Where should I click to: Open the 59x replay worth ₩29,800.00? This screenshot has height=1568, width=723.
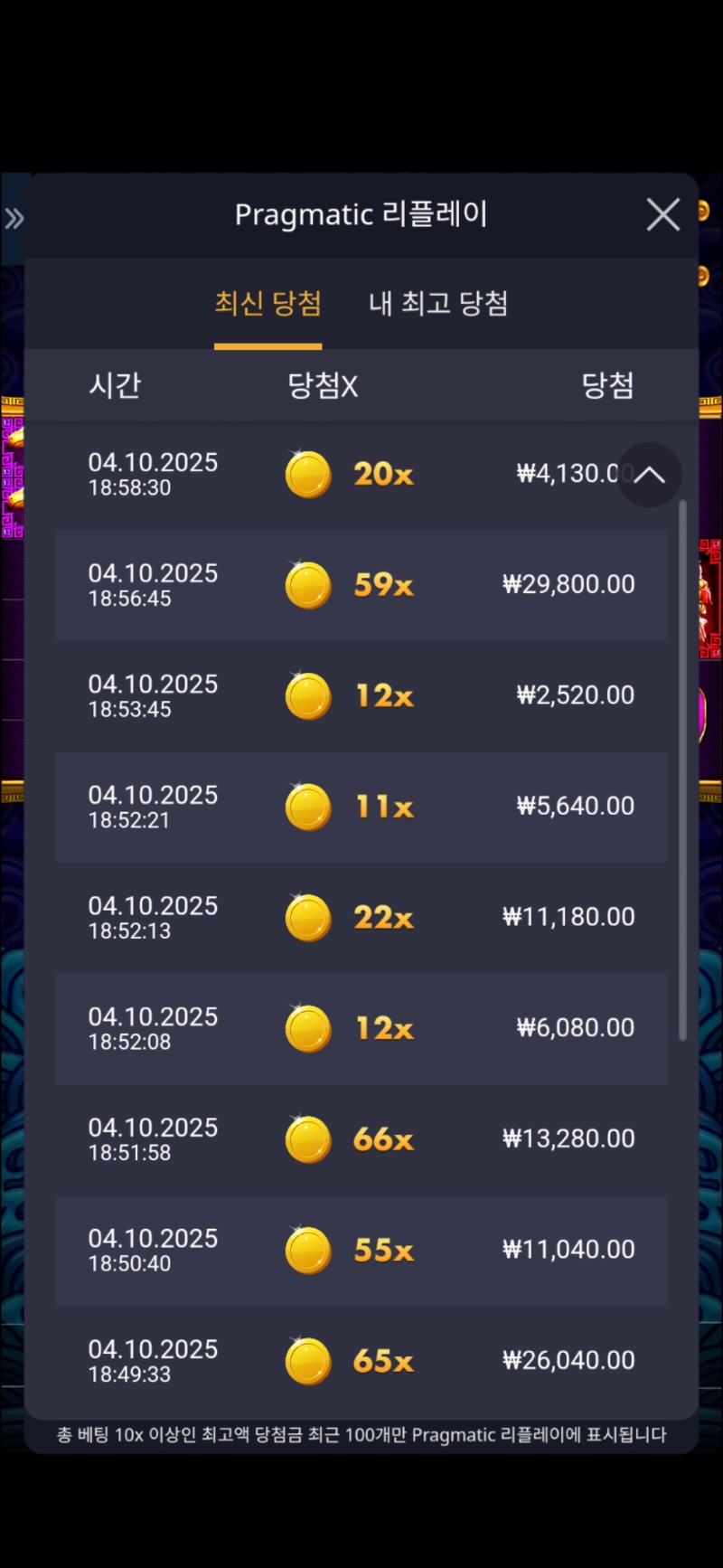coord(361,585)
